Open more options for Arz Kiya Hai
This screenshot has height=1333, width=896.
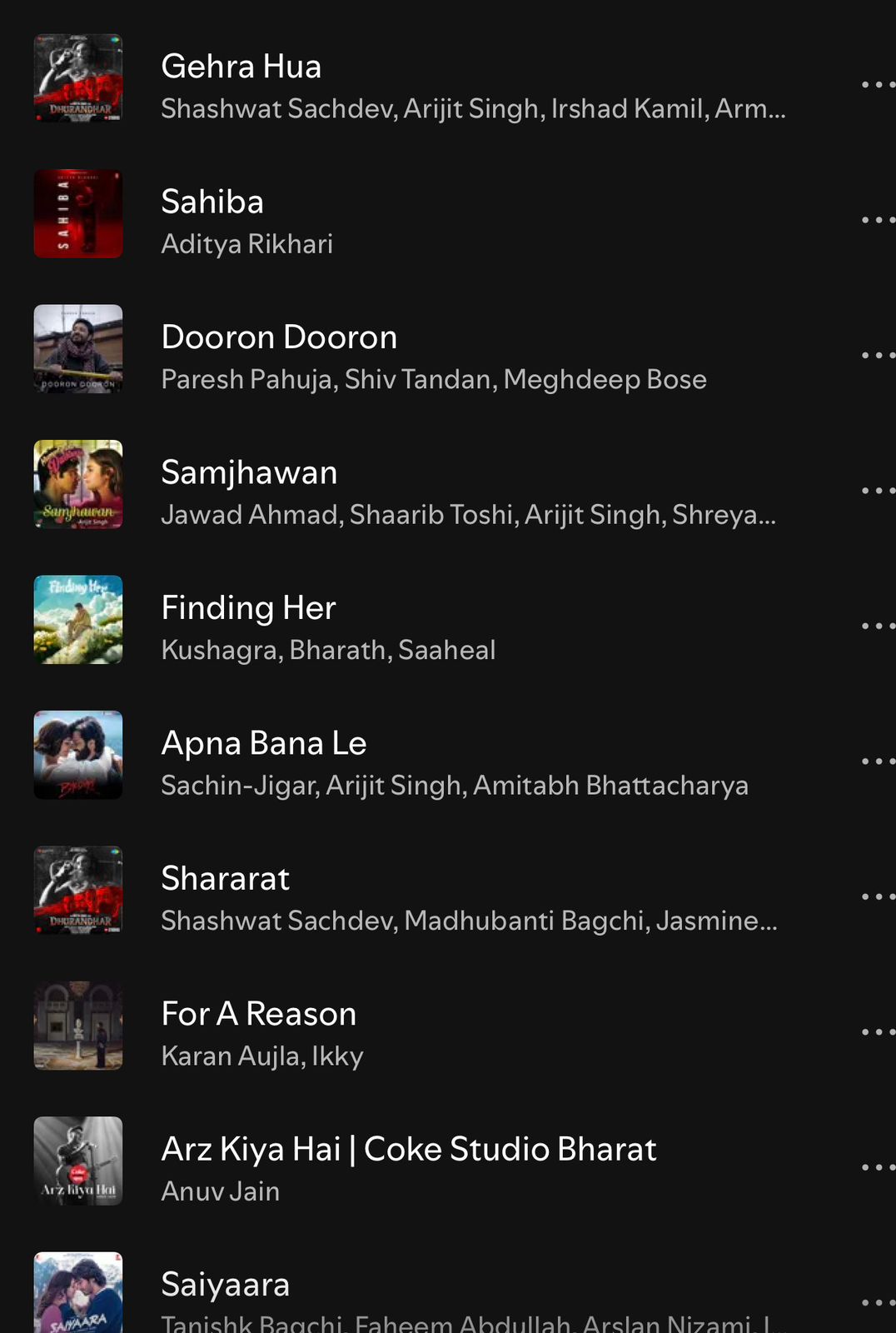pos(878,1167)
